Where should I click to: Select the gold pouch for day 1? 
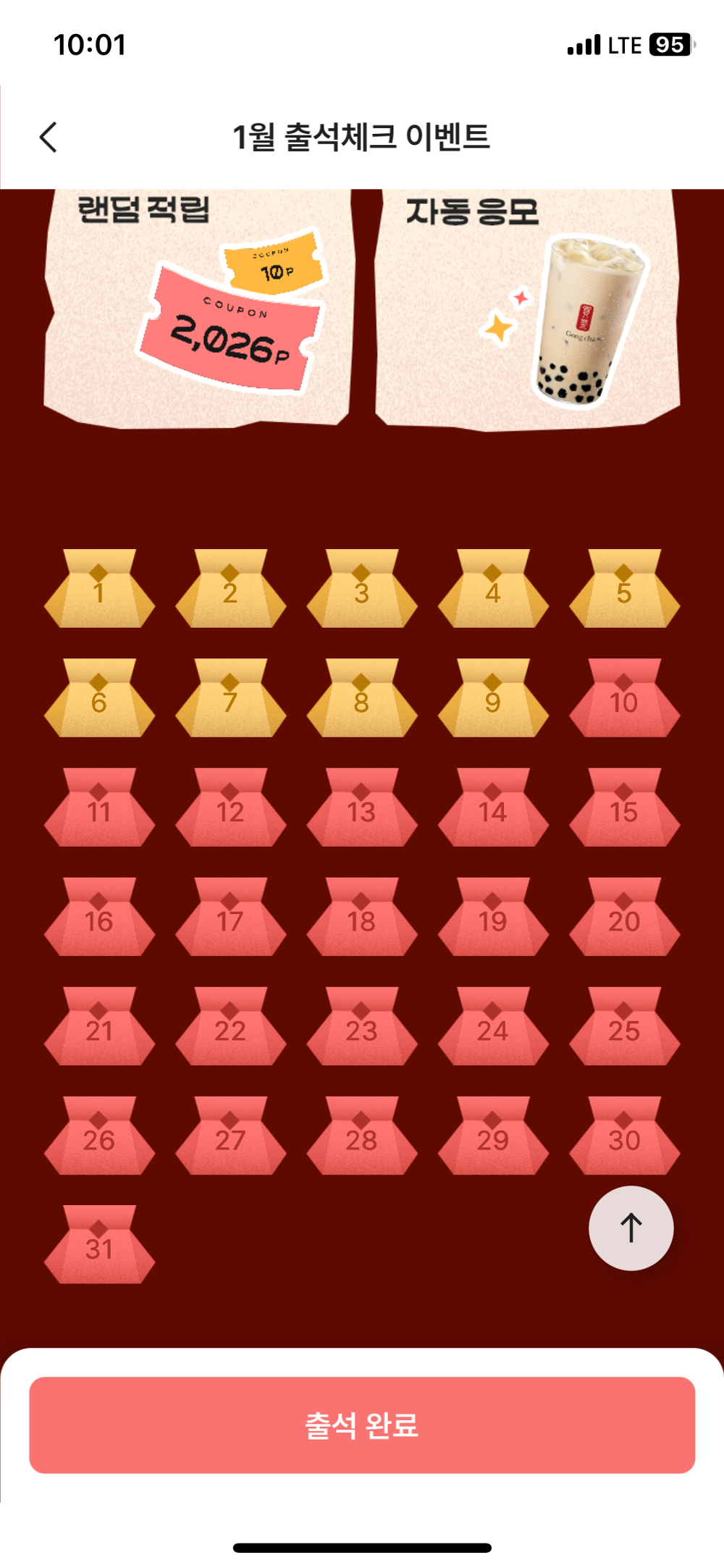coord(99,590)
